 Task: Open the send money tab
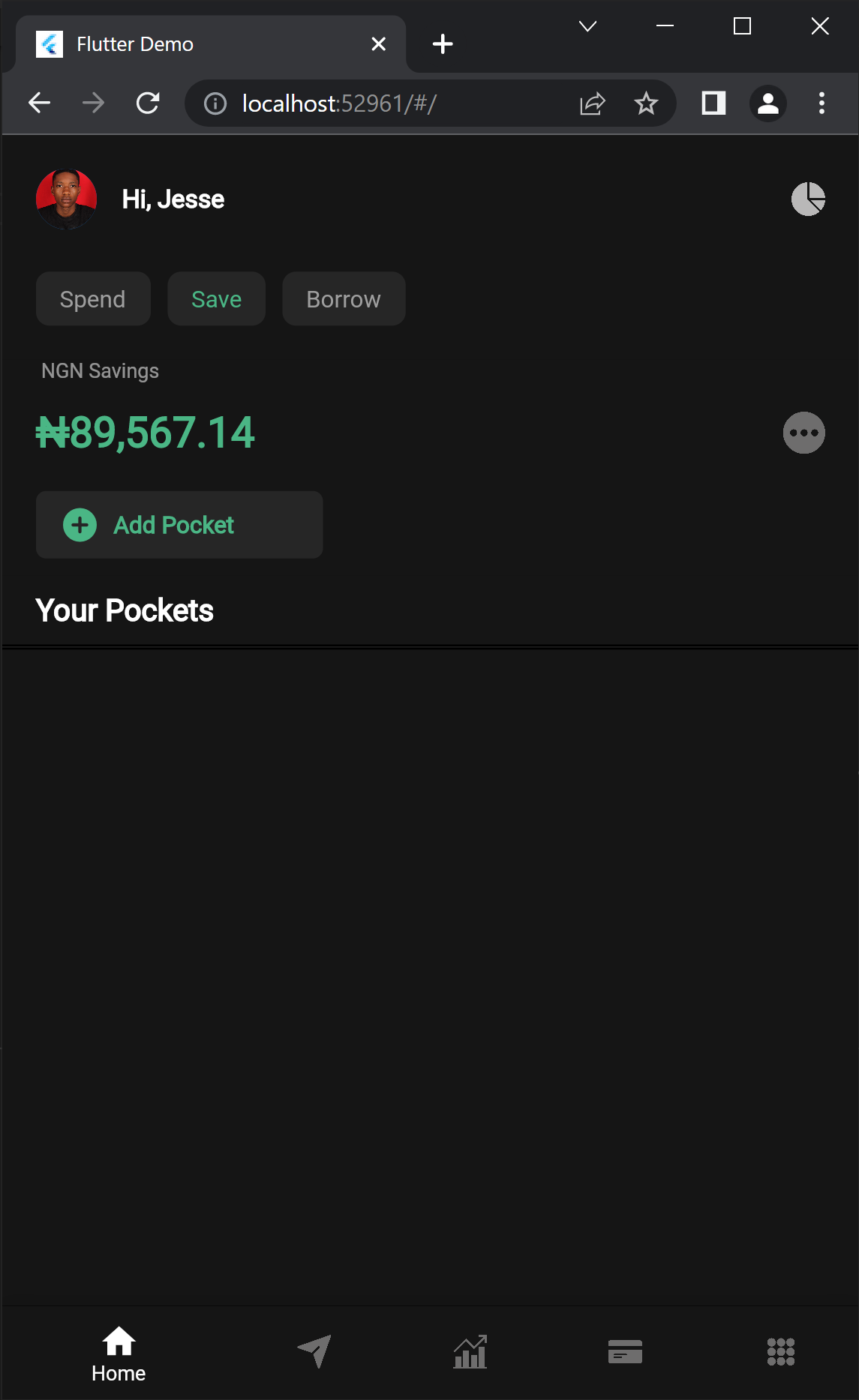pos(315,1351)
